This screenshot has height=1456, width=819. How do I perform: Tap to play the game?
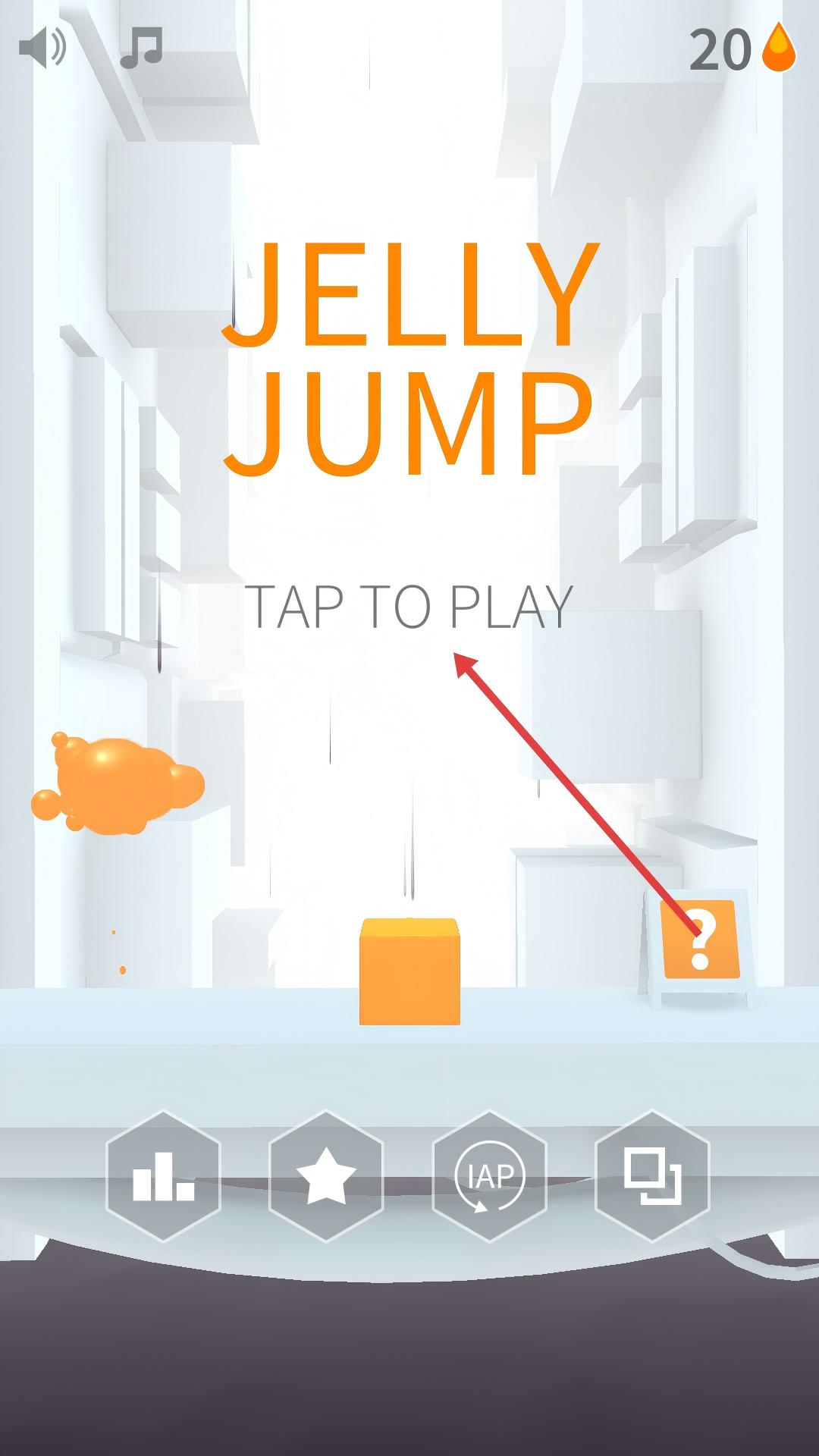408,607
